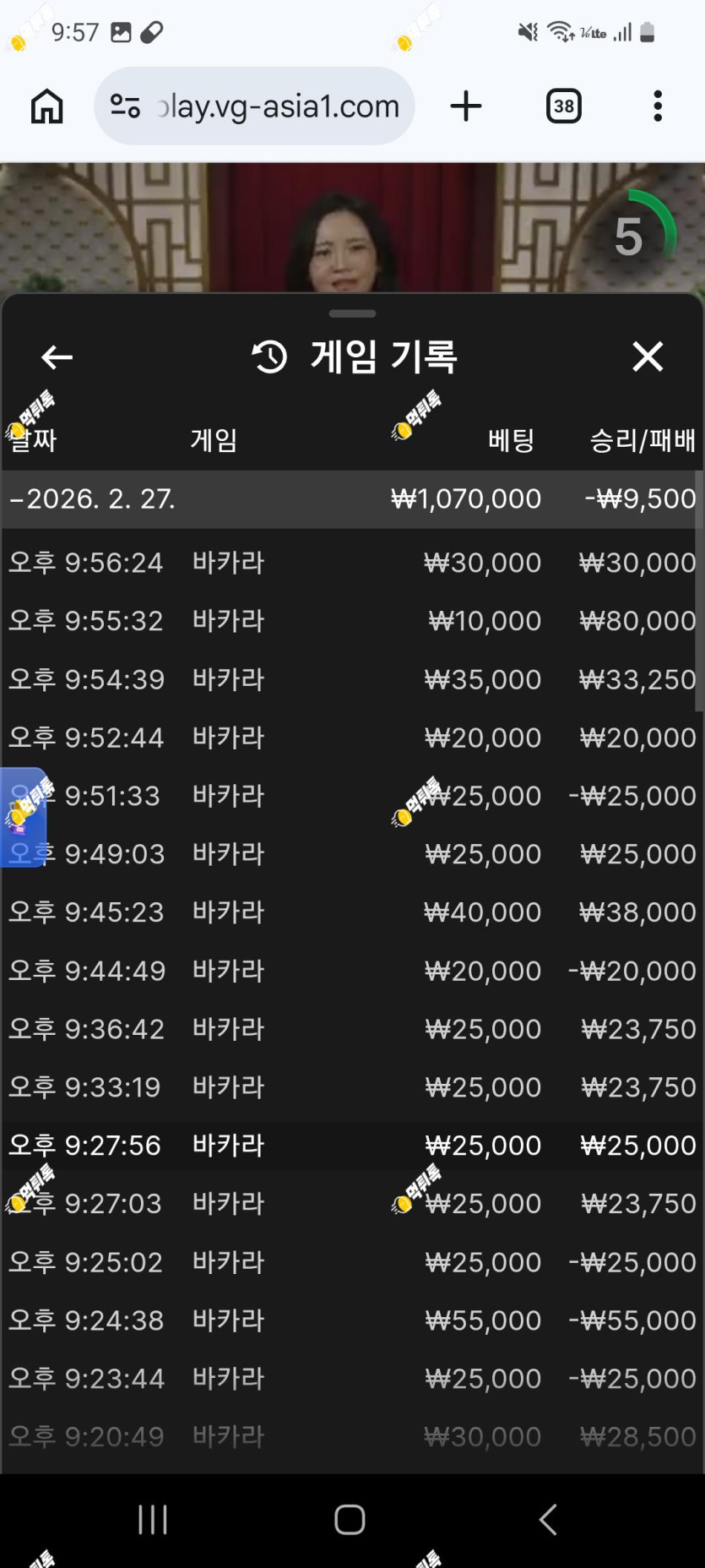Close the 게임 기록 panel
Screen dimensions: 705x1568
pos(648,357)
